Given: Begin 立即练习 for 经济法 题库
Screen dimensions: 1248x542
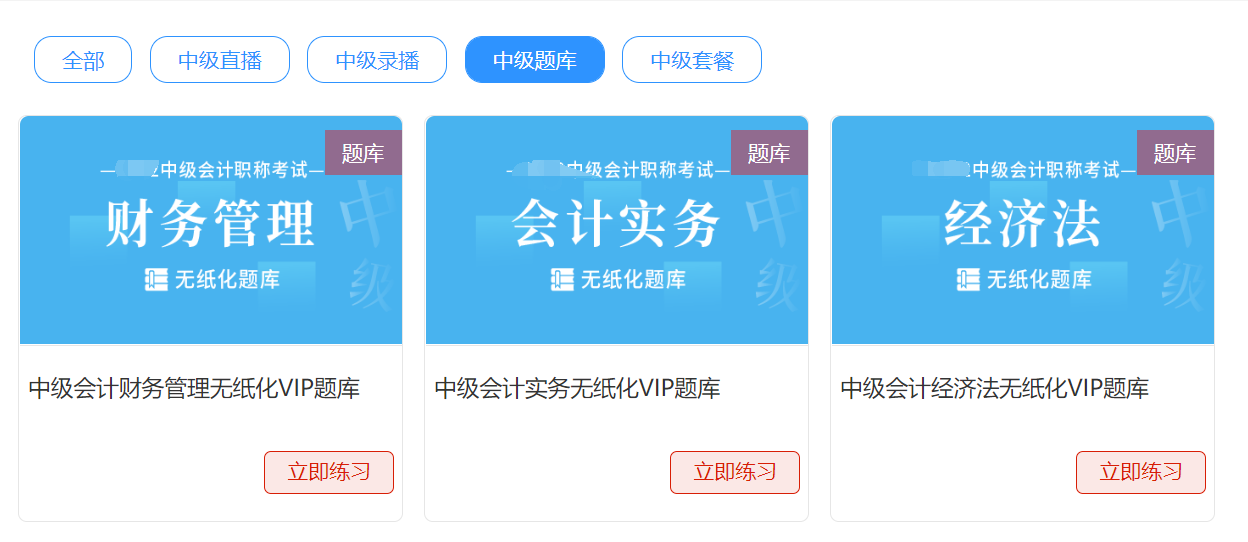Looking at the screenshot, I should pyautogui.click(x=1141, y=472).
